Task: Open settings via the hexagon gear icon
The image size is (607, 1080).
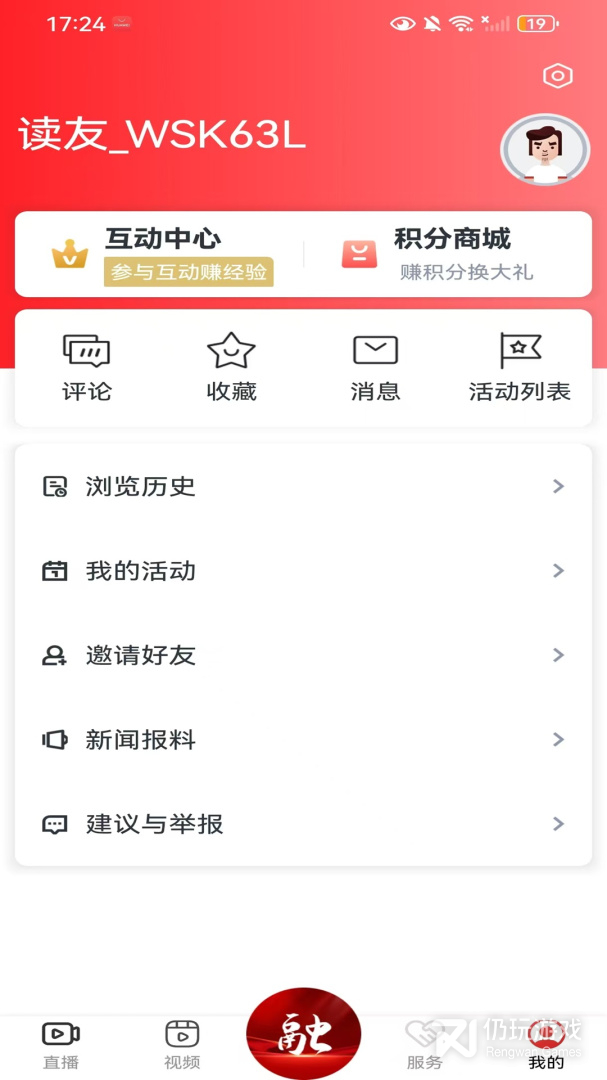Action: coord(557,76)
